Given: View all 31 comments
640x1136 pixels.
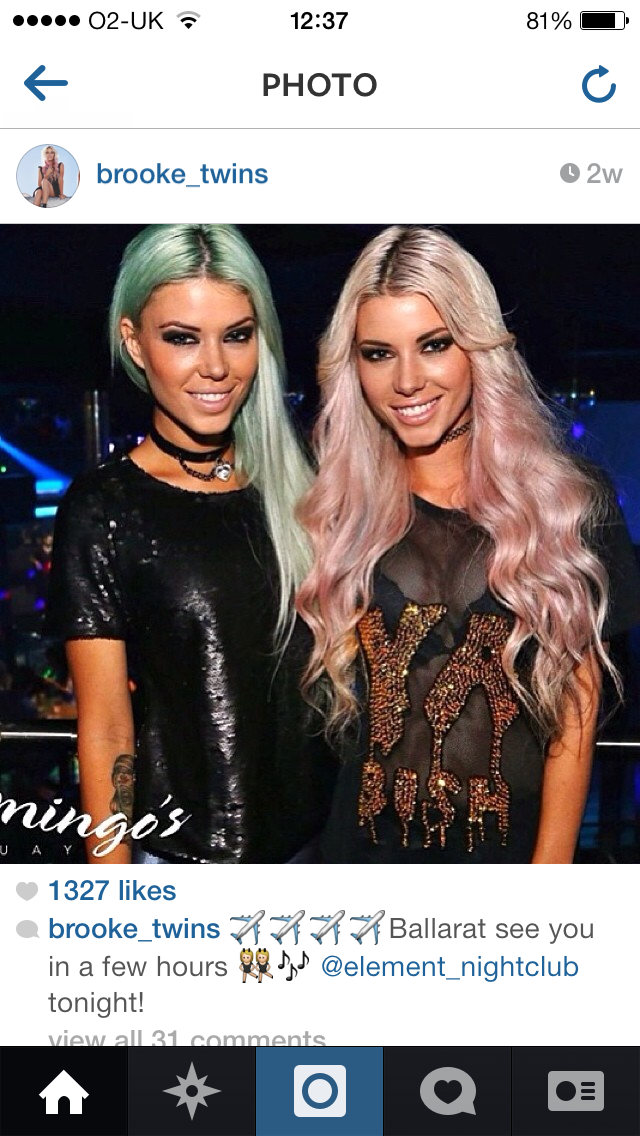Looking at the screenshot, I should [x=187, y=1038].
